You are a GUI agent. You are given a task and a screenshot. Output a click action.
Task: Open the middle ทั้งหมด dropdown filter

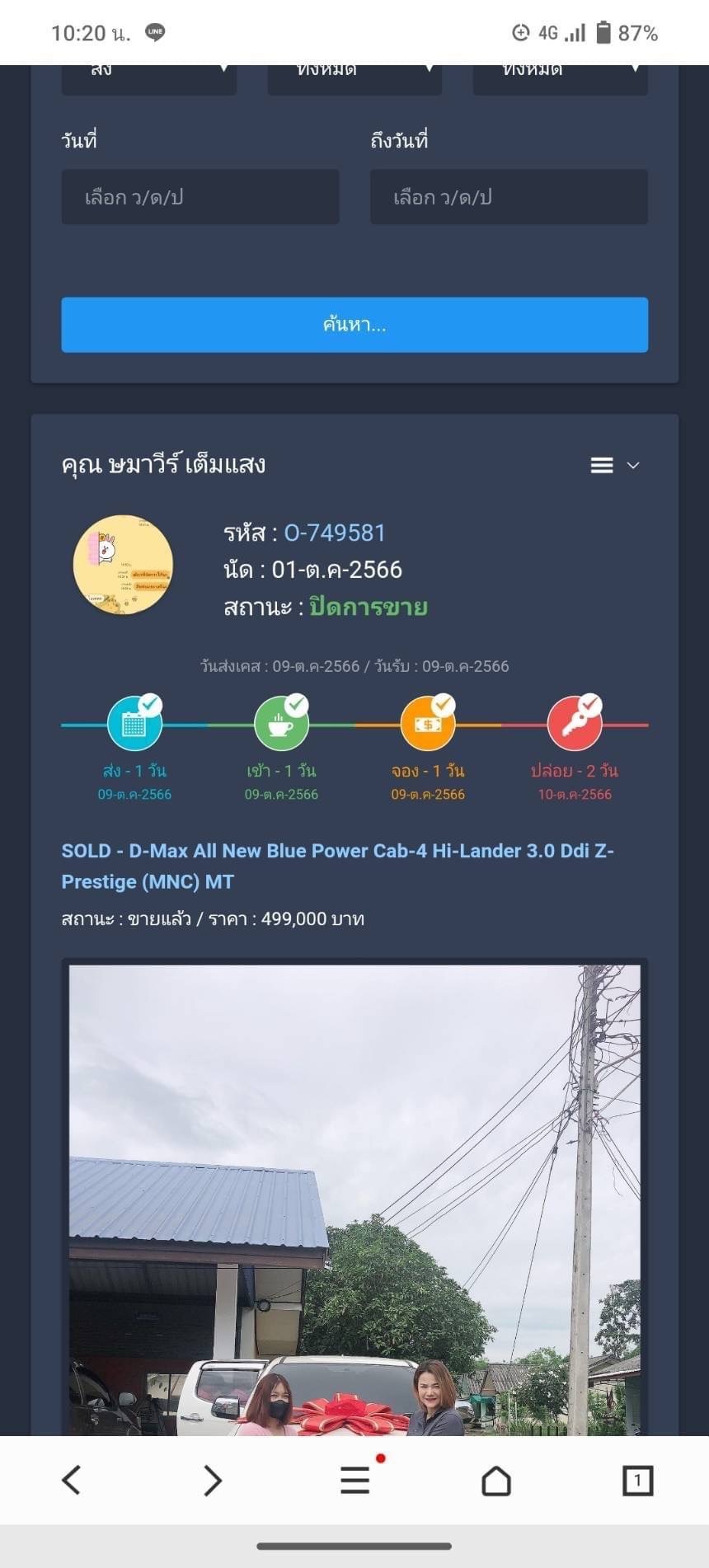354,76
